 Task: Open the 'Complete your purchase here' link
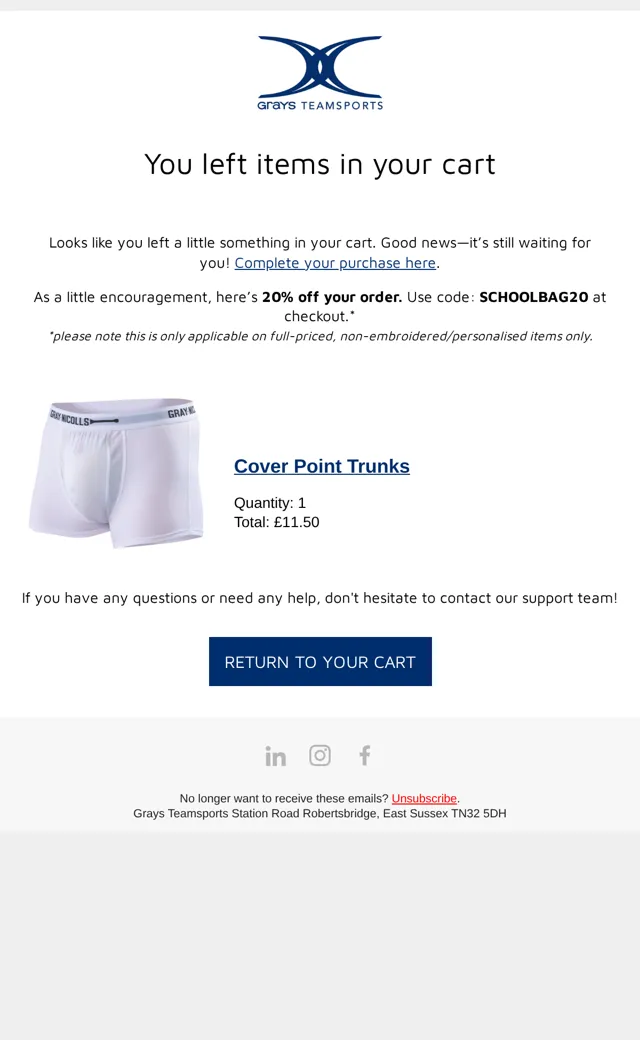tap(335, 263)
